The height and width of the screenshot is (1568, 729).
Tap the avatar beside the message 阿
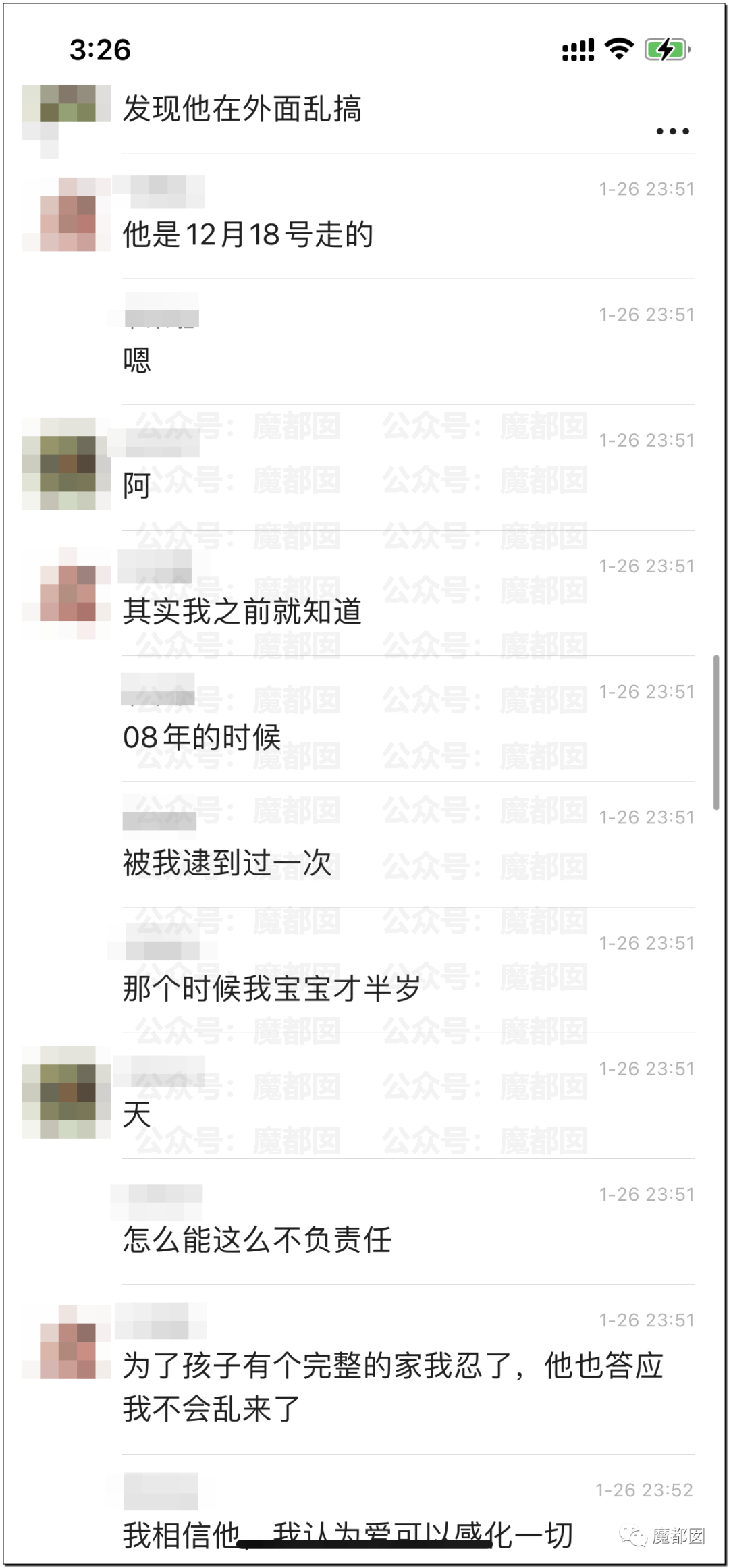(x=65, y=464)
